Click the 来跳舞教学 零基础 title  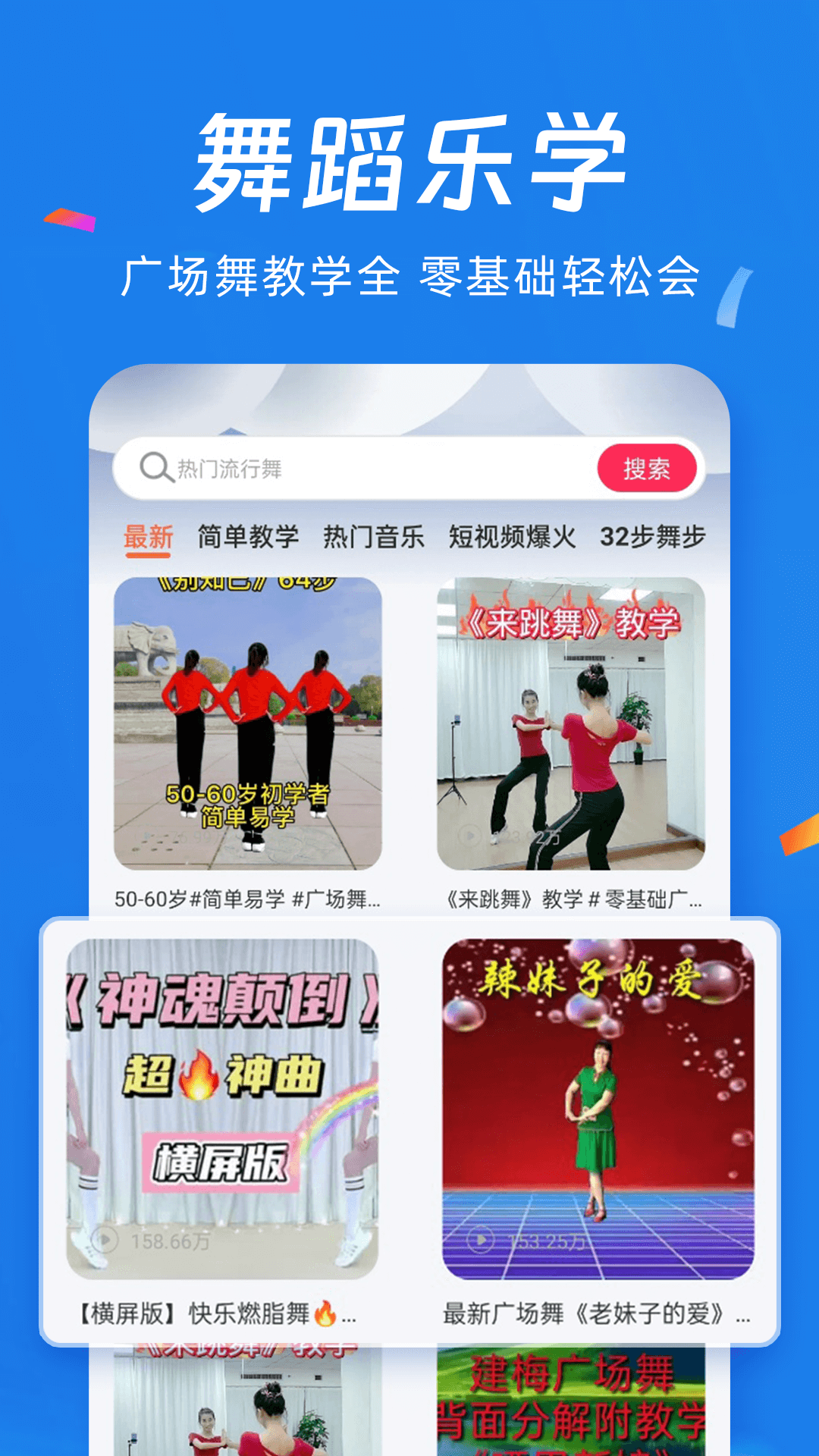click(576, 897)
